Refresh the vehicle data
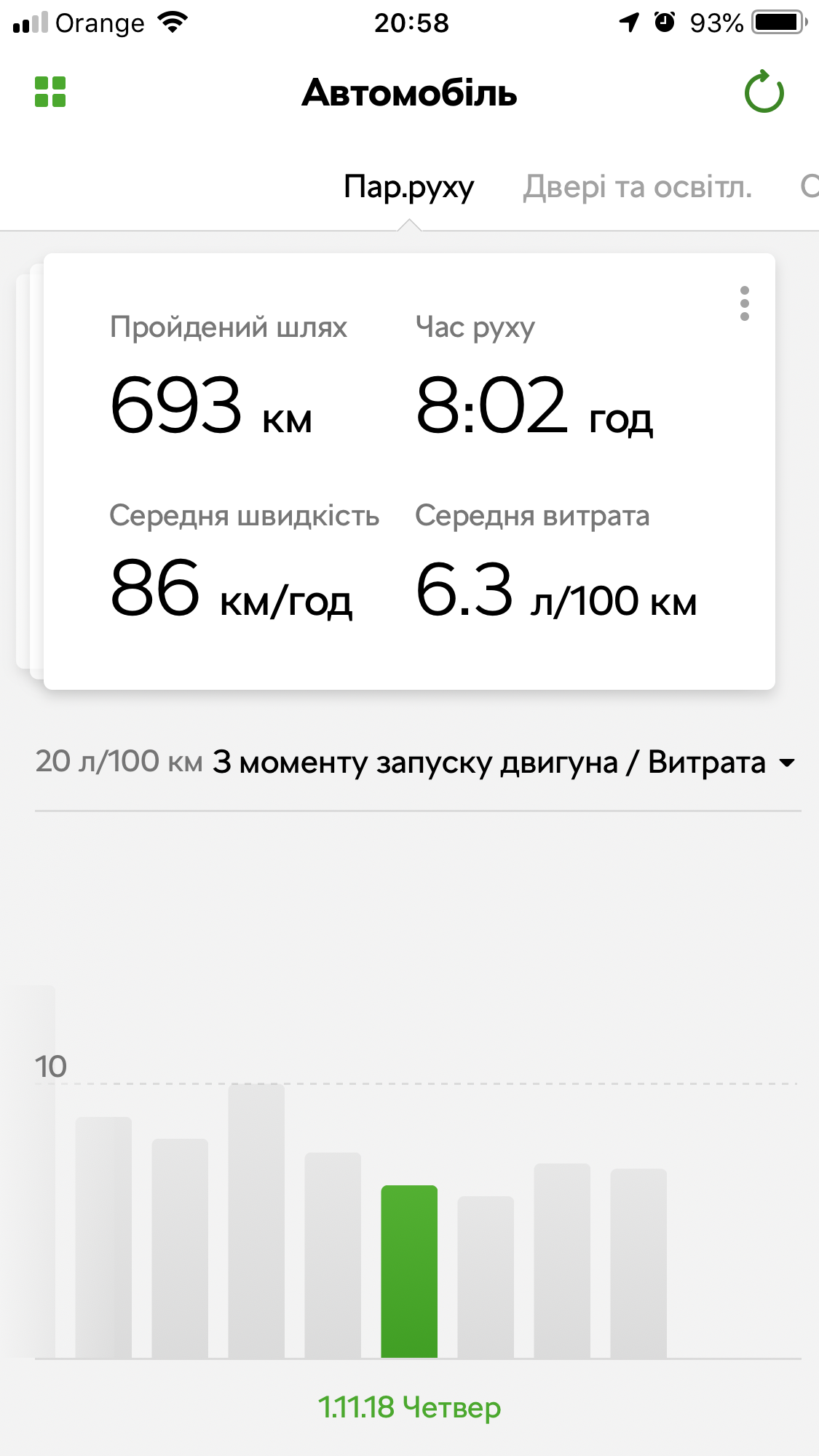 pos(764,92)
